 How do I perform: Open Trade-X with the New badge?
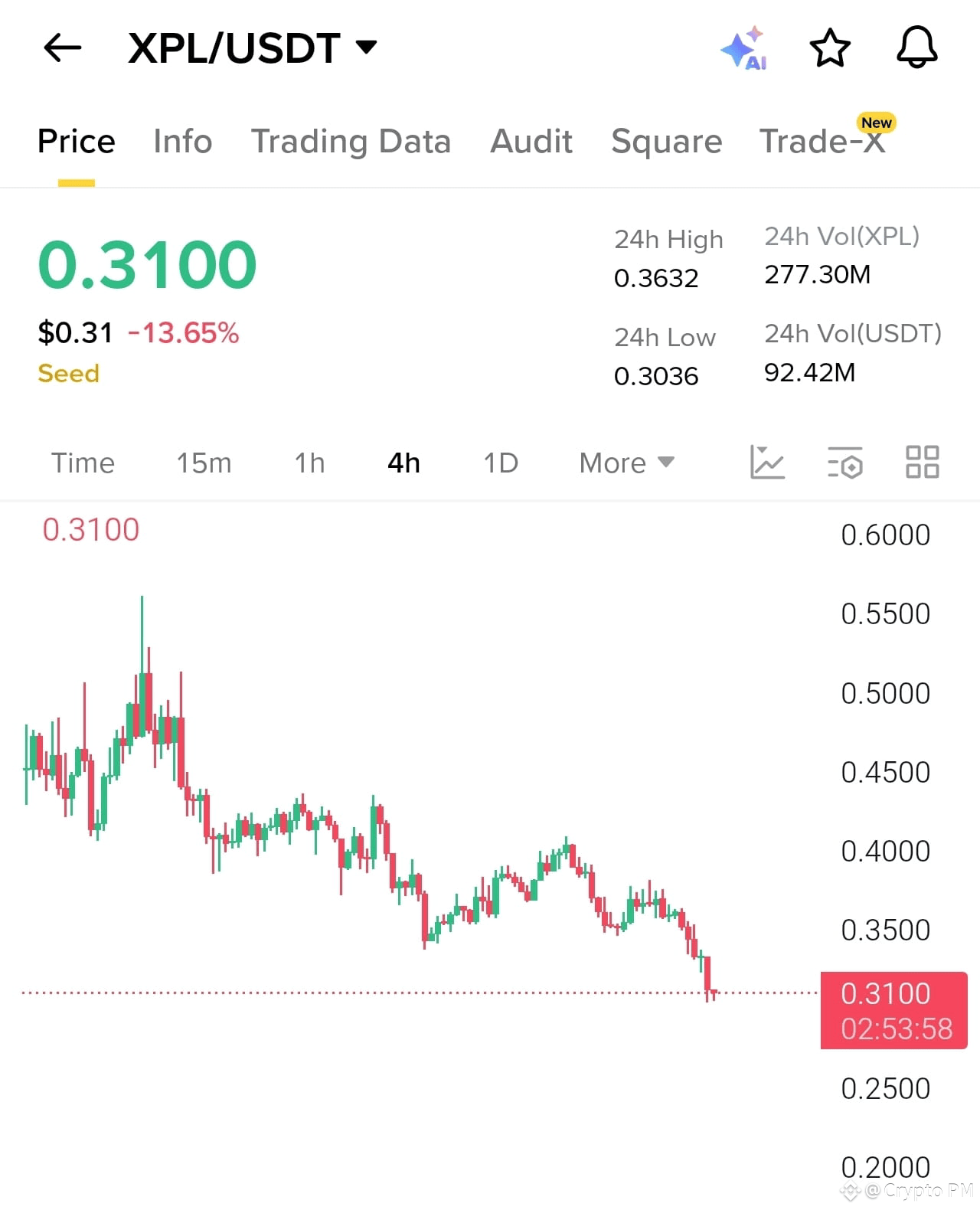click(x=823, y=141)
